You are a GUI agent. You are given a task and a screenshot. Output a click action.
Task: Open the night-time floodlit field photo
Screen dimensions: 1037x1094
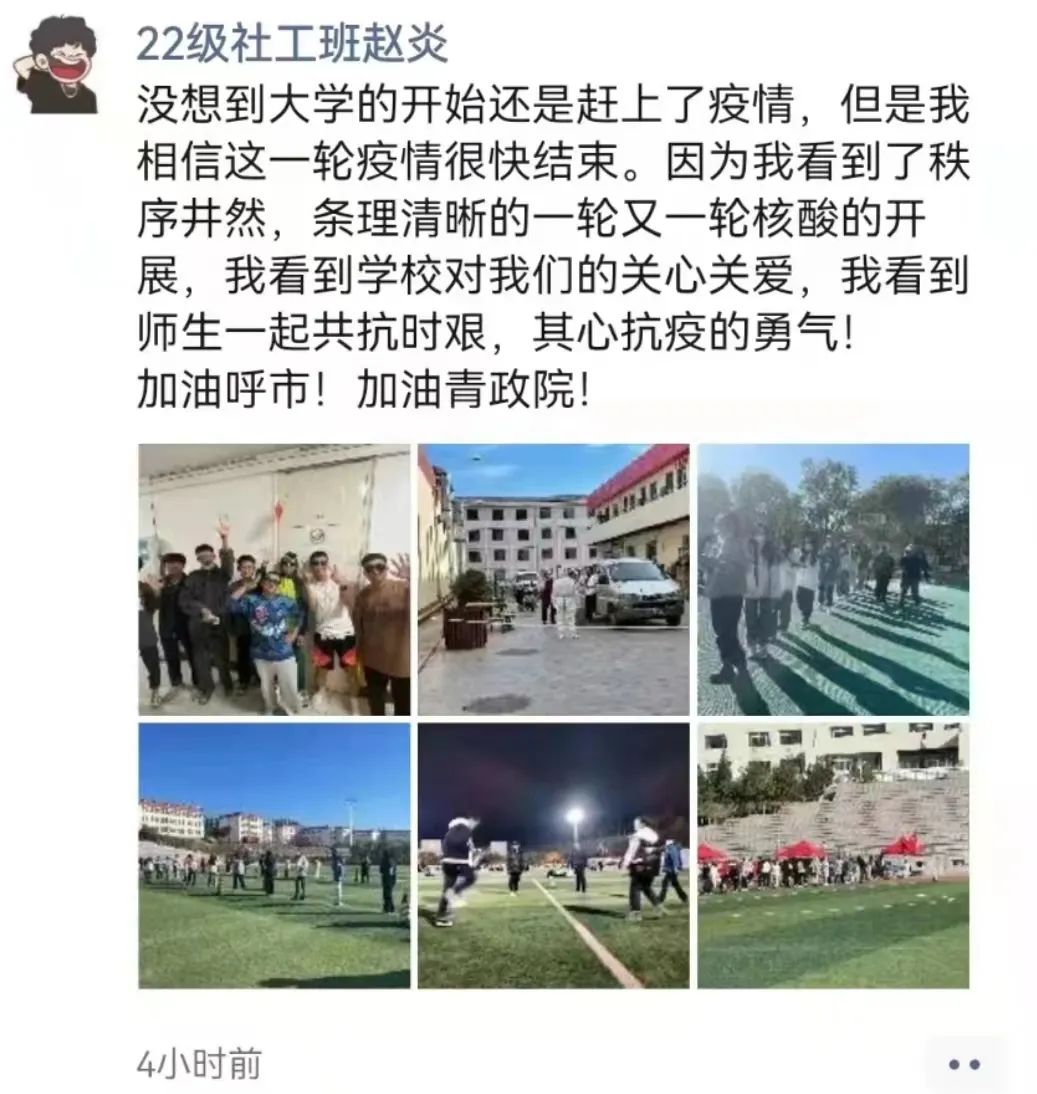click(x=553, y=856)
